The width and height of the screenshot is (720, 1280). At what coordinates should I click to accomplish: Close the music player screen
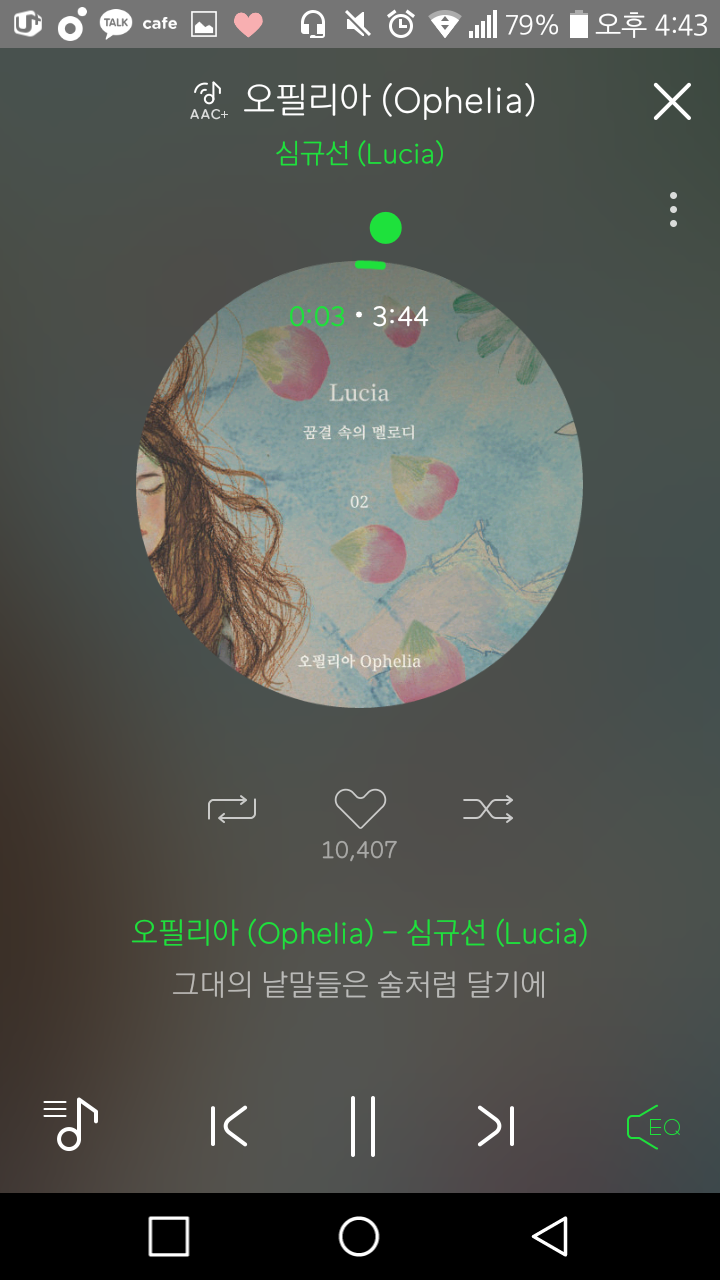(672, 101)
